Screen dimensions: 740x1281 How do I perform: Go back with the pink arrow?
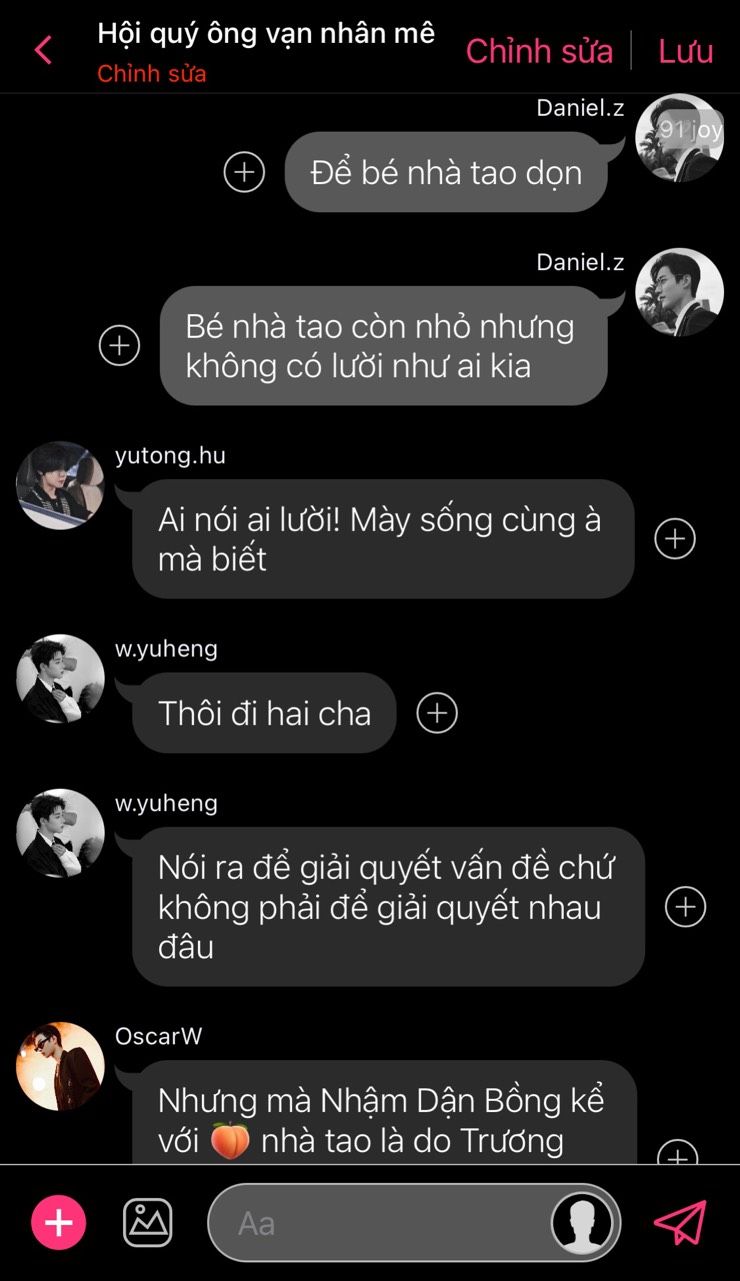tap(42, 50)
